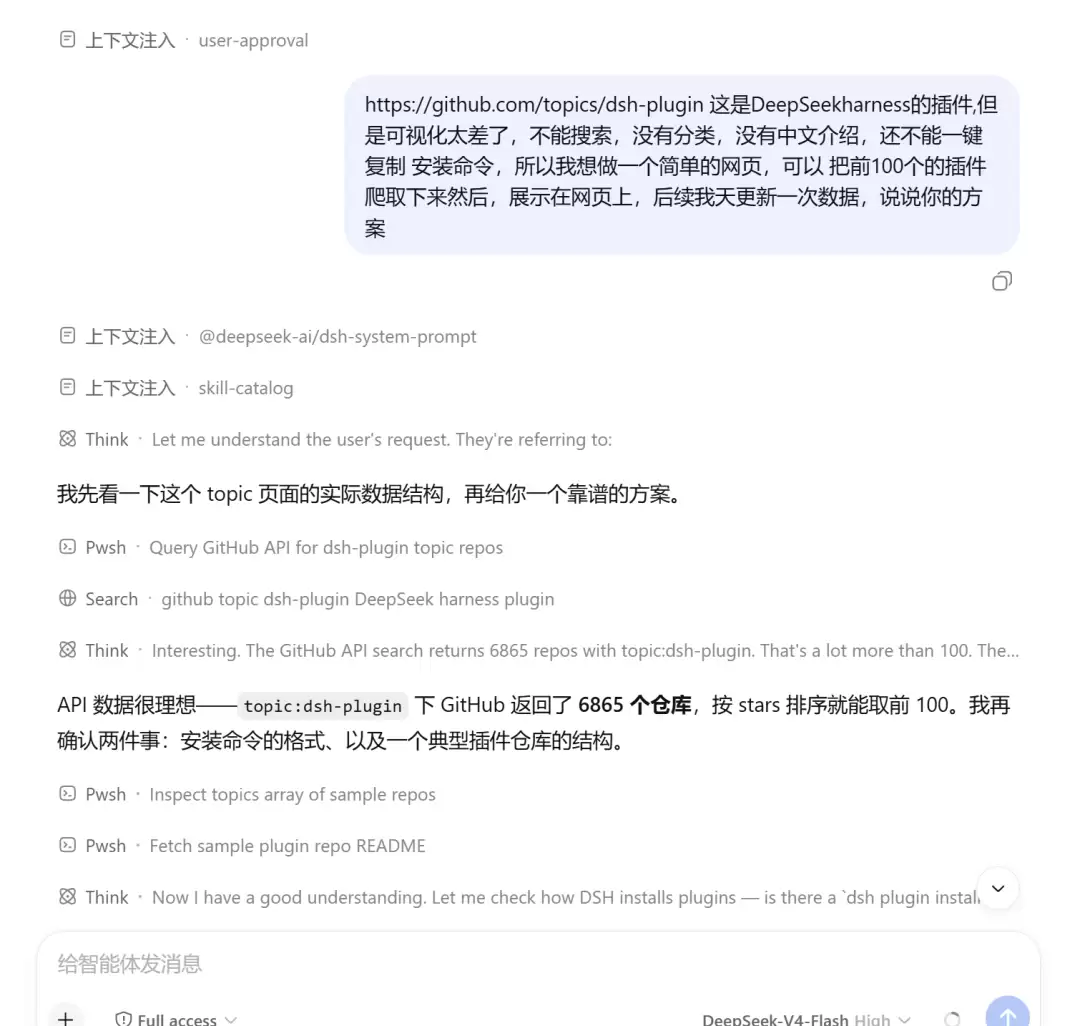
Task: Add an attachment with the plus button
Action: pyautogui.click(x=66, y=1018)
